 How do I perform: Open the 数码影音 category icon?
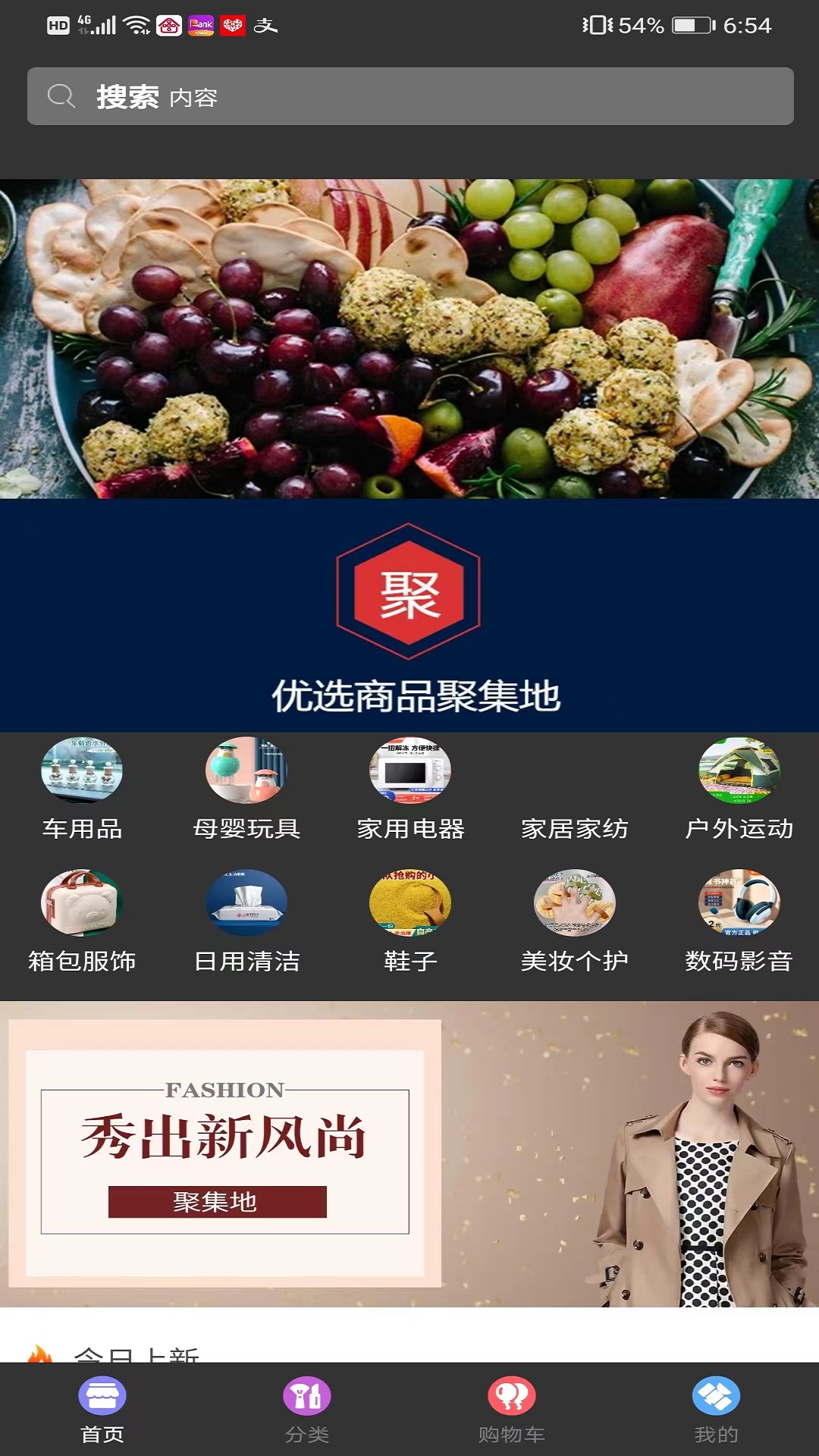point(736,905)
